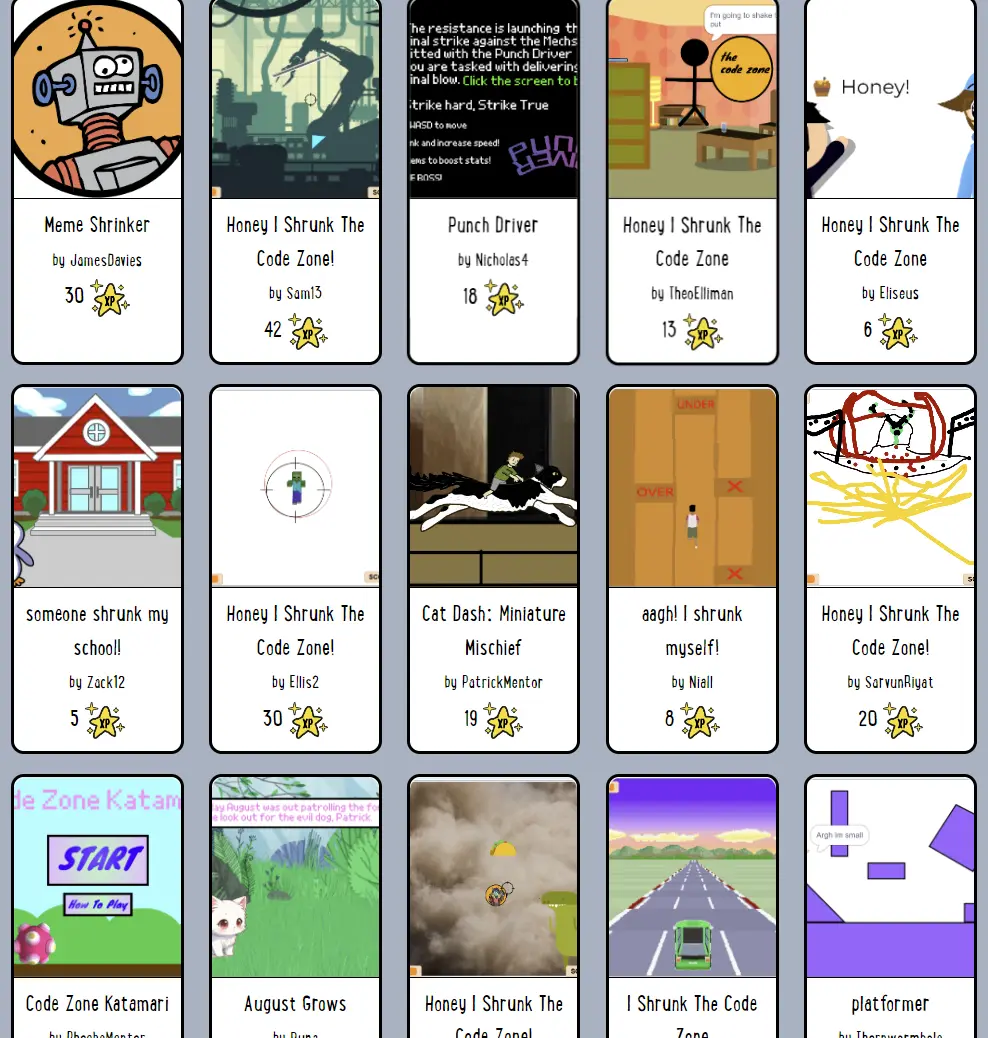Image resolution: width=988 pixels, height=1038 pixels.
Task: Open the Meme Shrinker project by JamesDavies
Action: pyautogui.click(x=97, y=100)
